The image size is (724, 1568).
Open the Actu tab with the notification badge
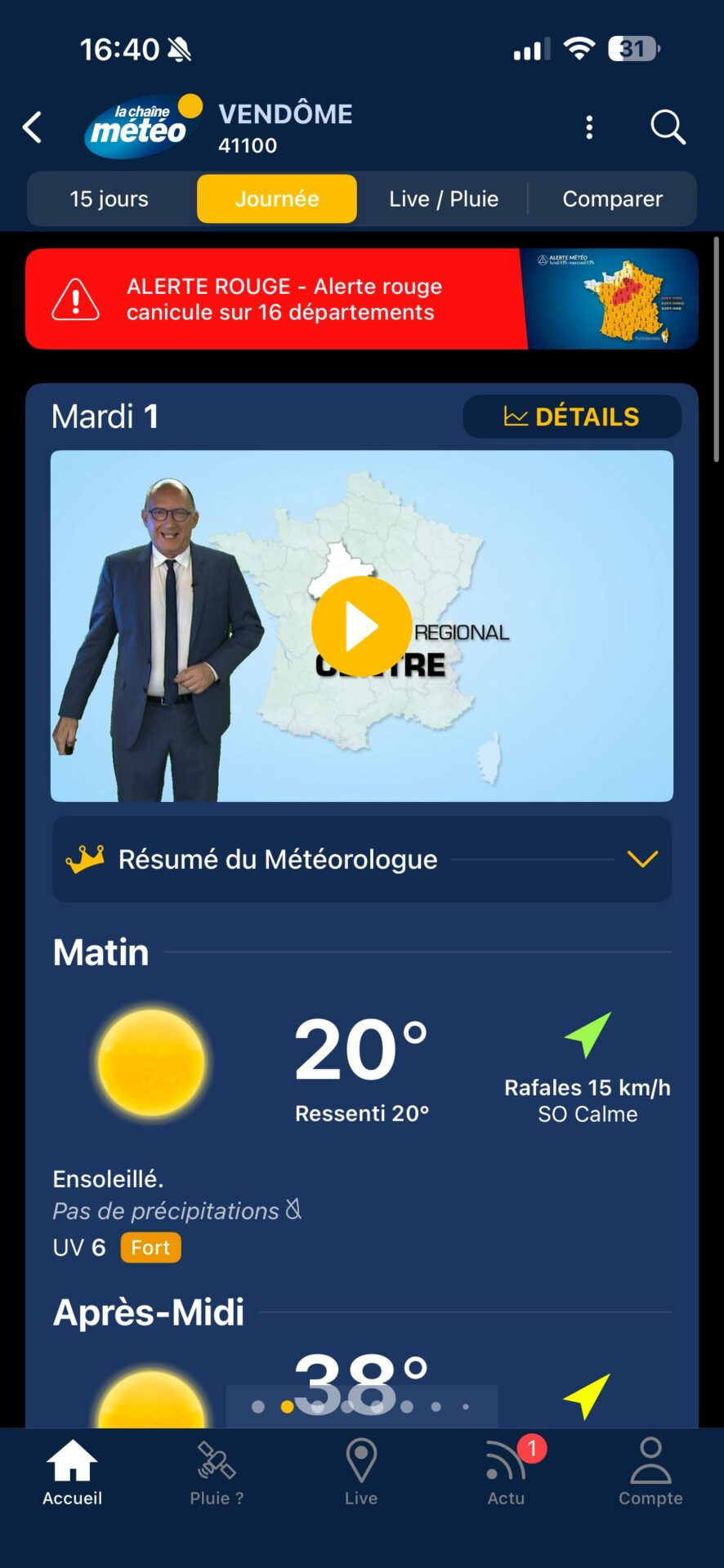507,1473
